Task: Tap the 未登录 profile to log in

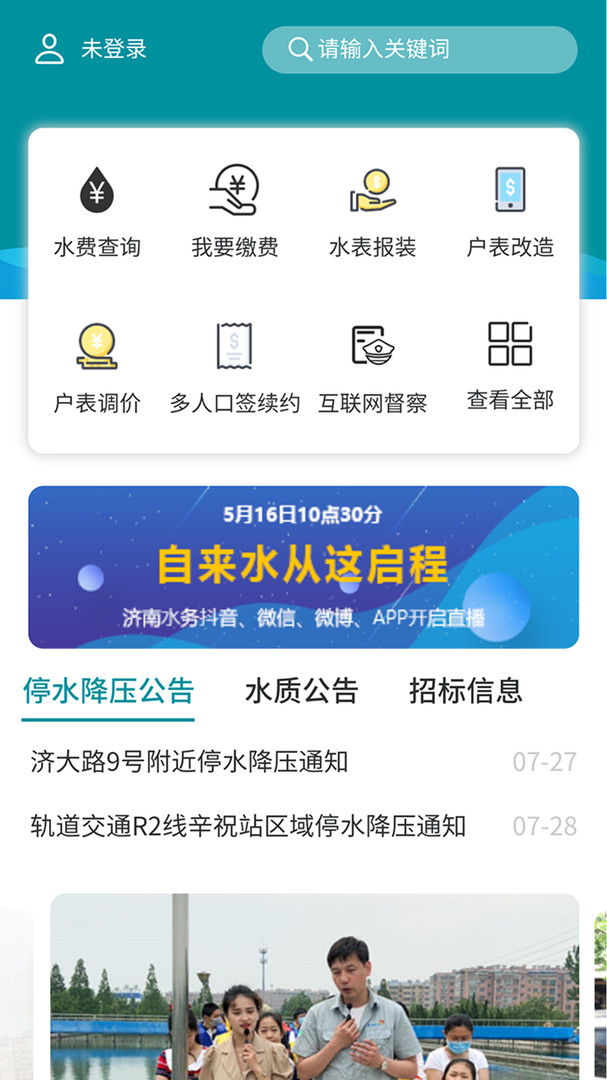Action: (x=91, y=49)
